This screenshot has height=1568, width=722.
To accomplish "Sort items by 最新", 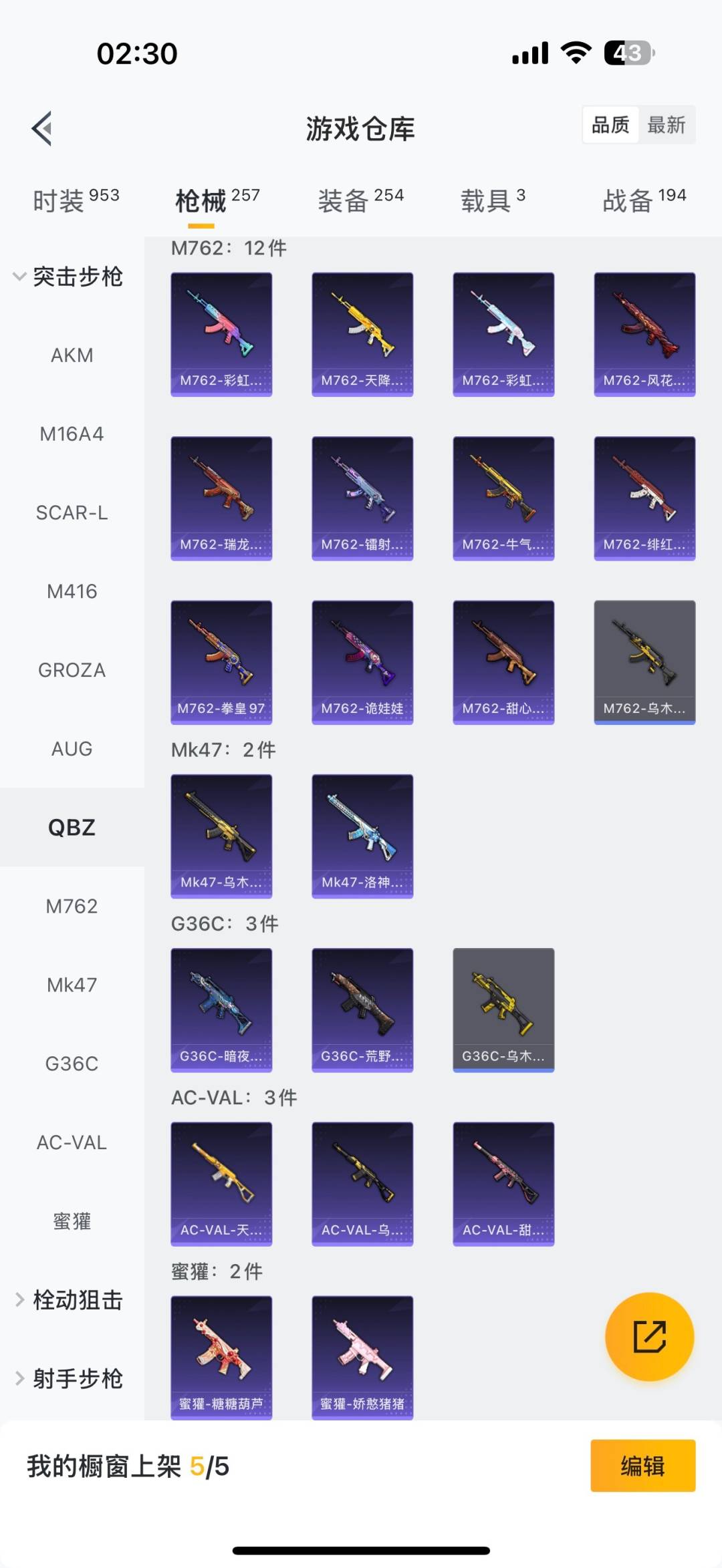I will click(666, 125).
